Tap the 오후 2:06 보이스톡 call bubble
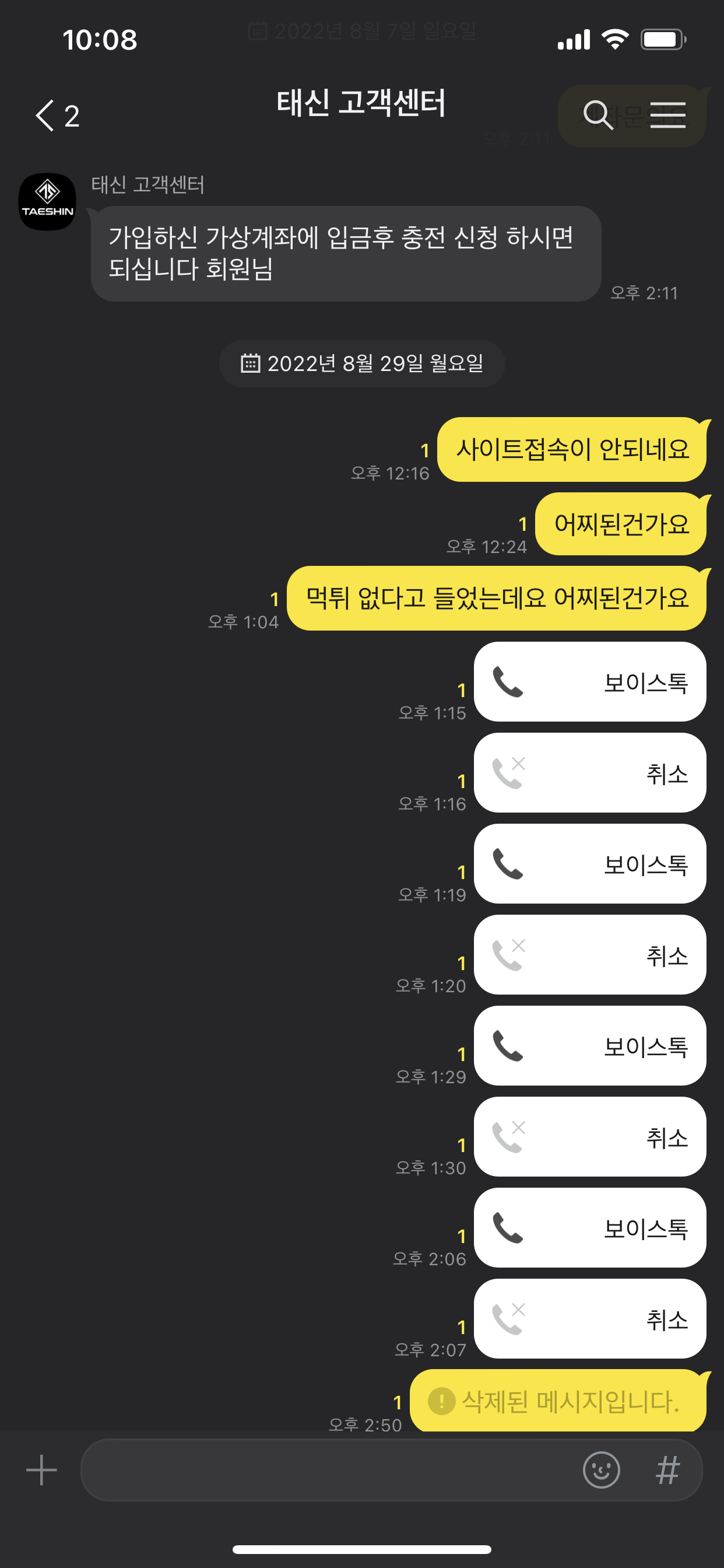Screen dimensions: 724x1568 [589, 1227]
